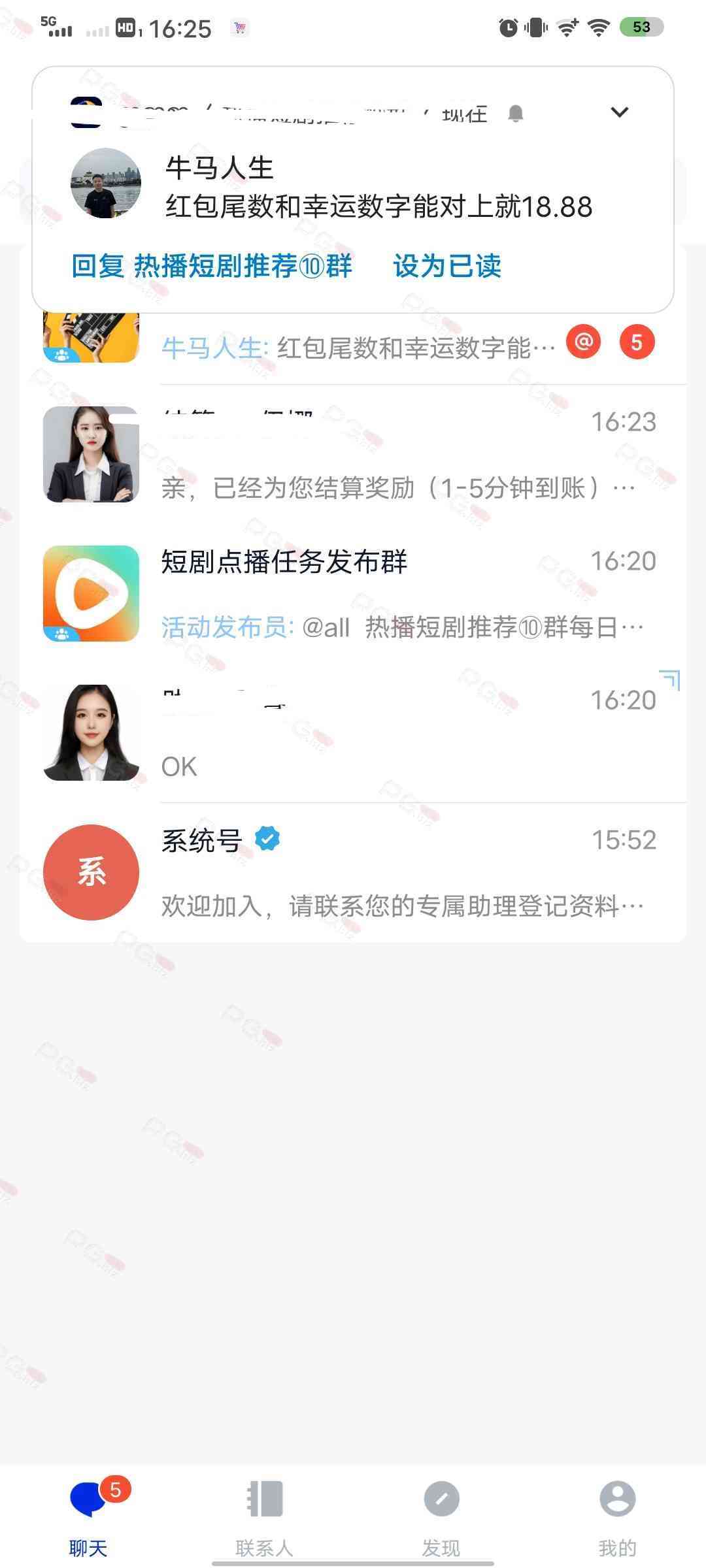Switch to the 联系人 tab
Screen dimensions: 706x1568
[265, 1516]
